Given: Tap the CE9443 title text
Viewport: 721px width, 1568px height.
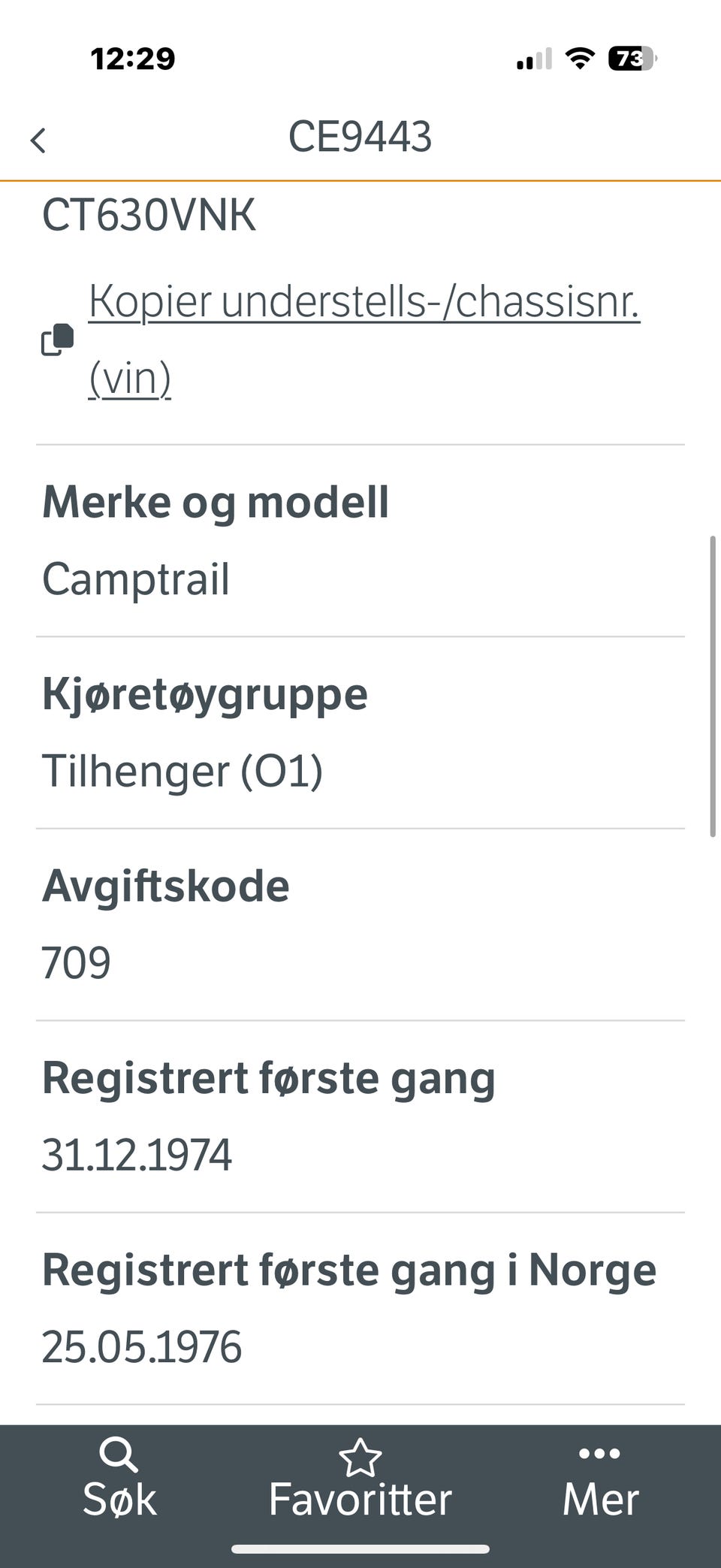Looking at the screenshot, I should pyautogui.click(x=360, y=137).
